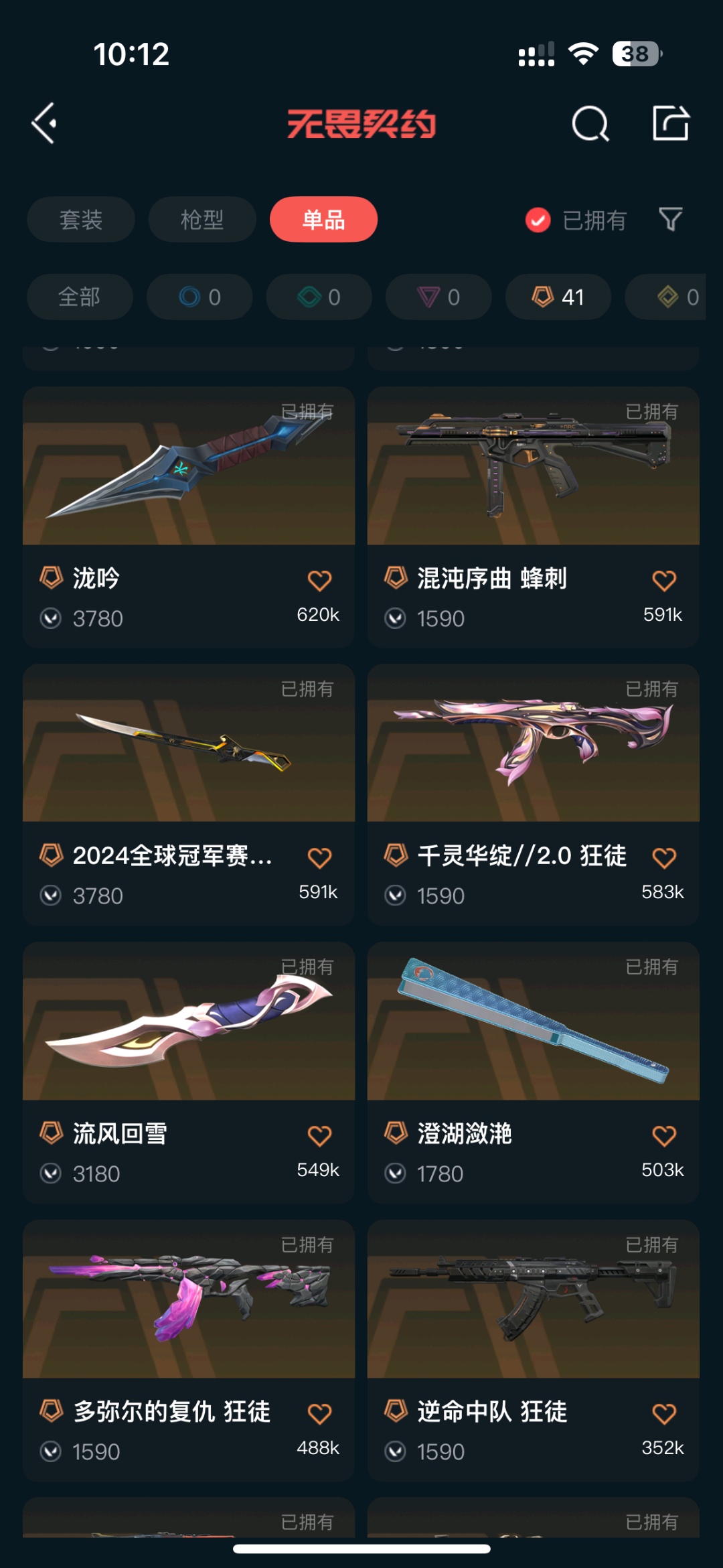Select the purple tier chip showing 0
The image size is (723, 1568).
click(x=438, y=297)
